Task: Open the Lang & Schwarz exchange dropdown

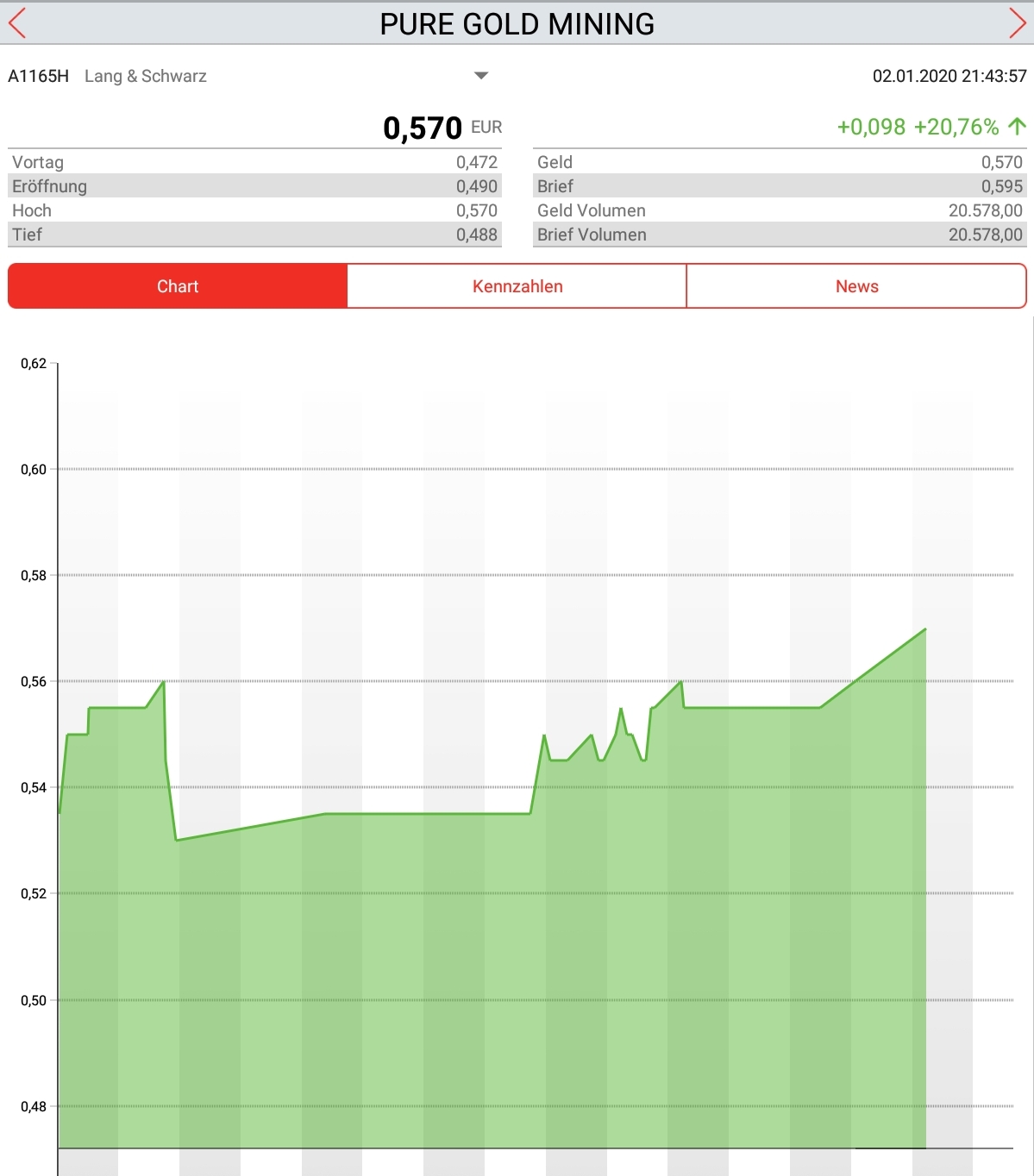Action: click(x=481, y=76)
